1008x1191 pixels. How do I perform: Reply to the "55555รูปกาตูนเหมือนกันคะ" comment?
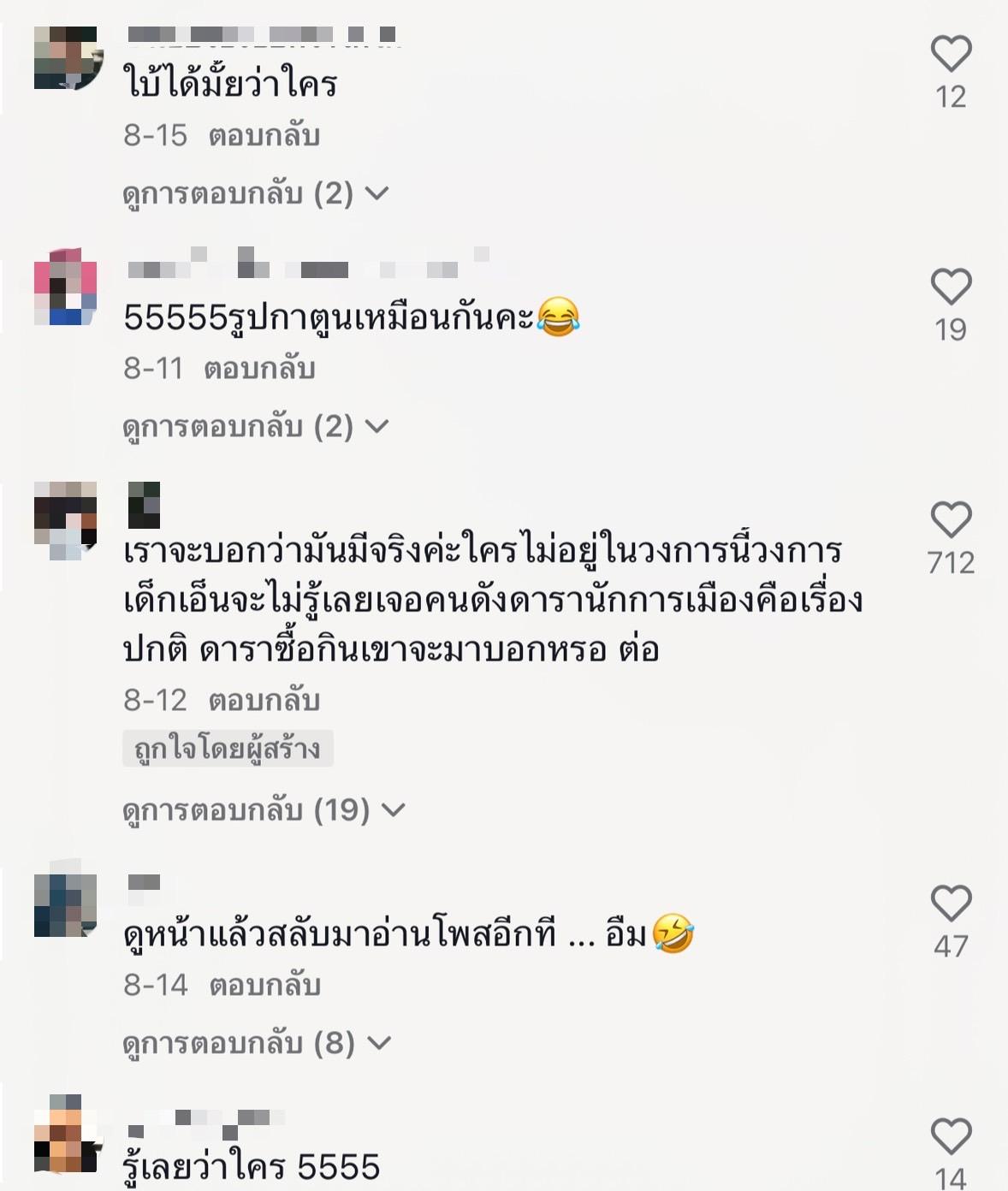(x=259, y=369)
